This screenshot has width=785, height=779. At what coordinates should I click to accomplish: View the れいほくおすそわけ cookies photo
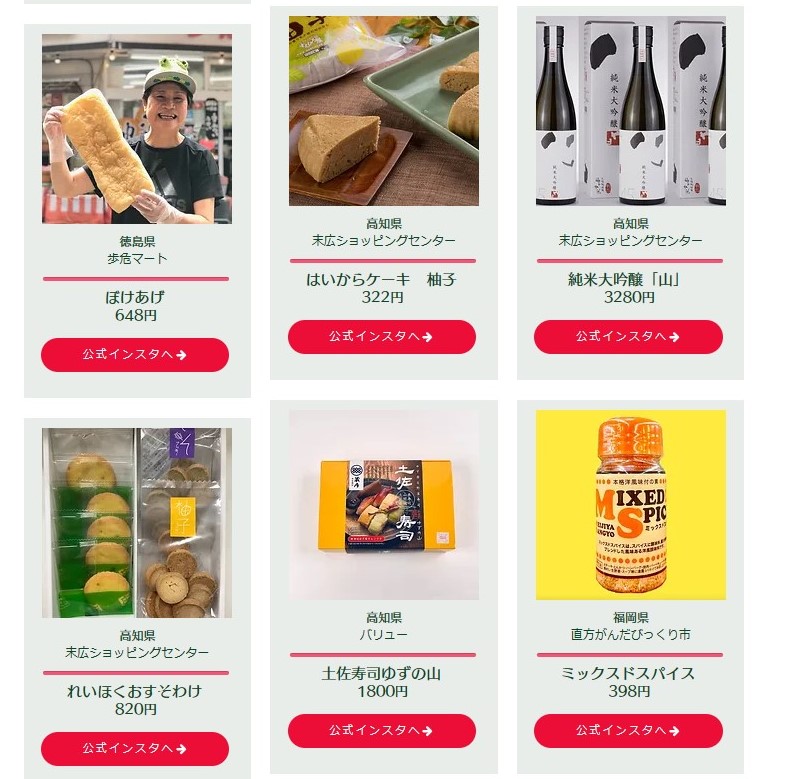click(x=137, y=522)
